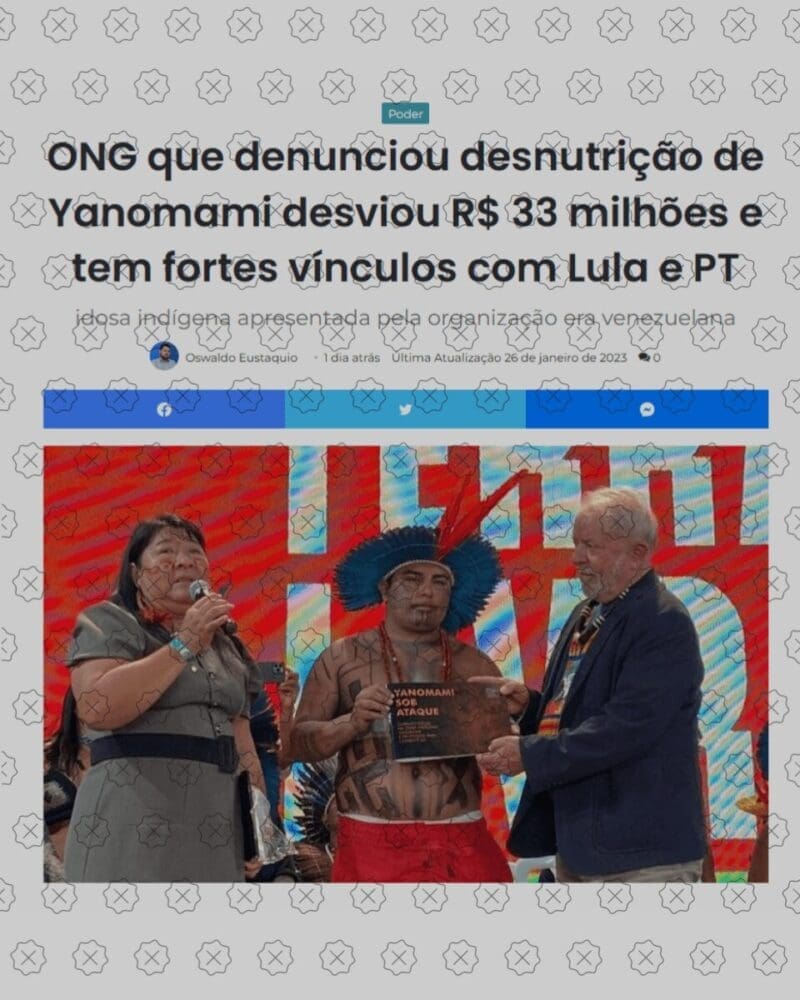Open the Poder category tag
The width and height of the screenshot is (800, 1000).
[x=406, y=114]
